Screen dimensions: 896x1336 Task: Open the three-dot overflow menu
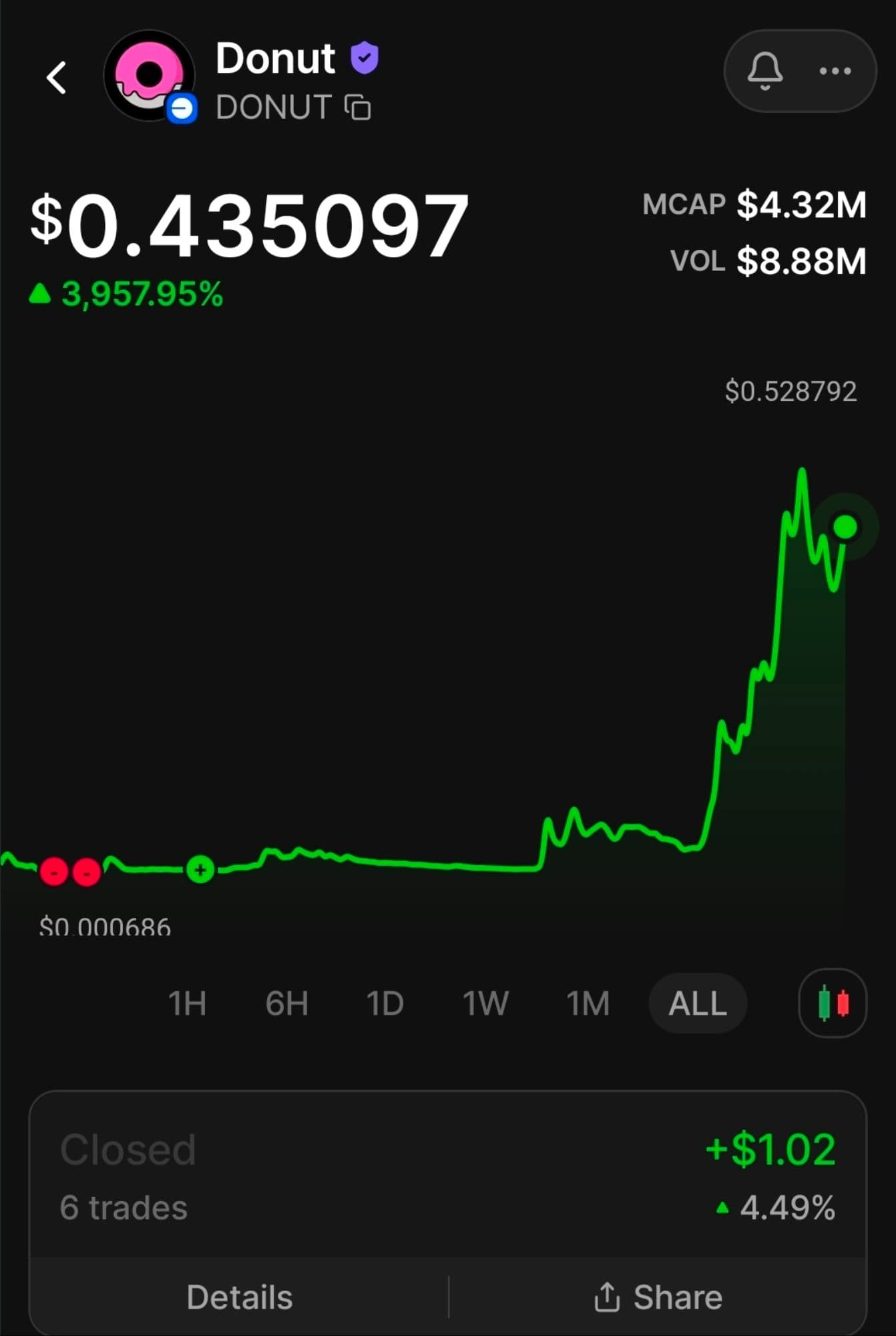[x=835, y=71]
